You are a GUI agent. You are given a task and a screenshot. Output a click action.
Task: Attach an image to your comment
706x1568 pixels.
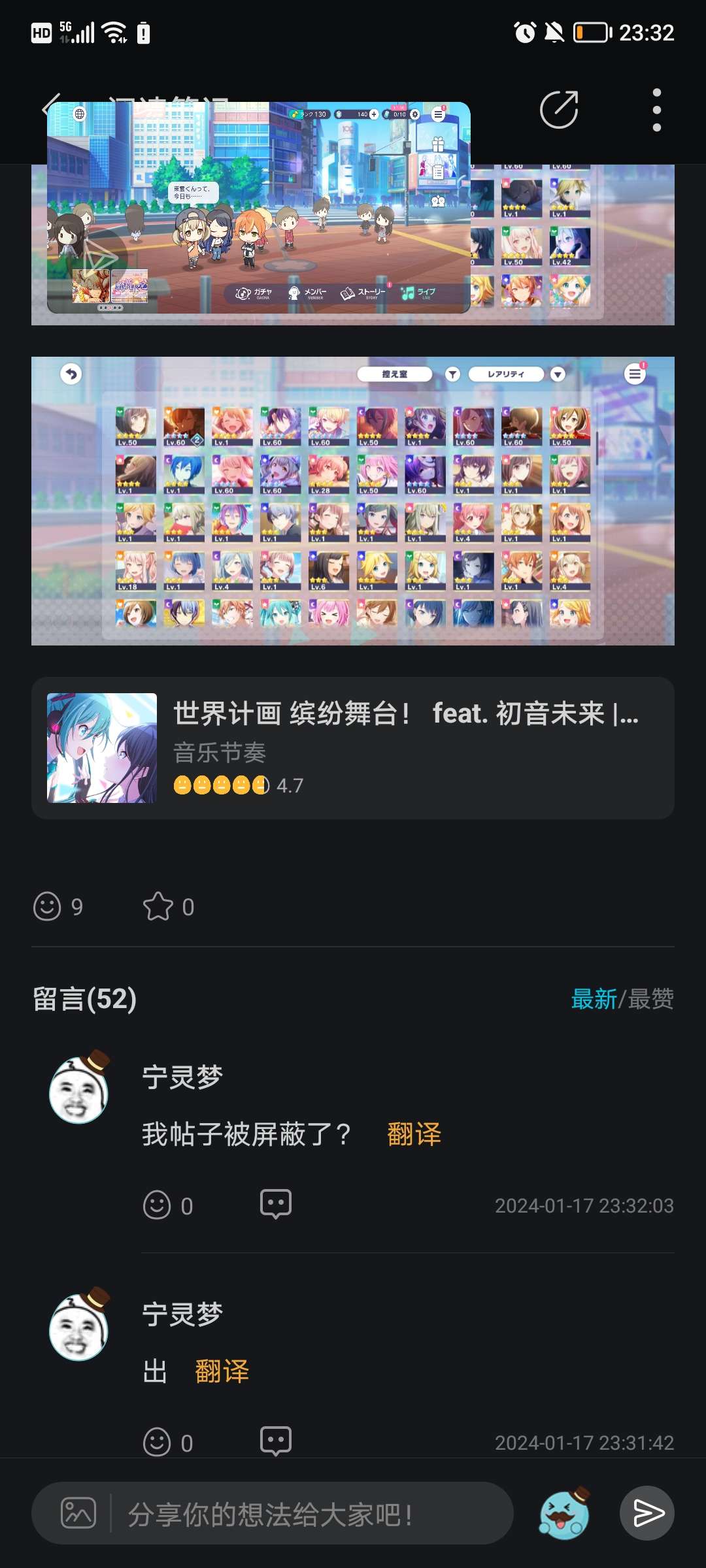point(78,1513)
